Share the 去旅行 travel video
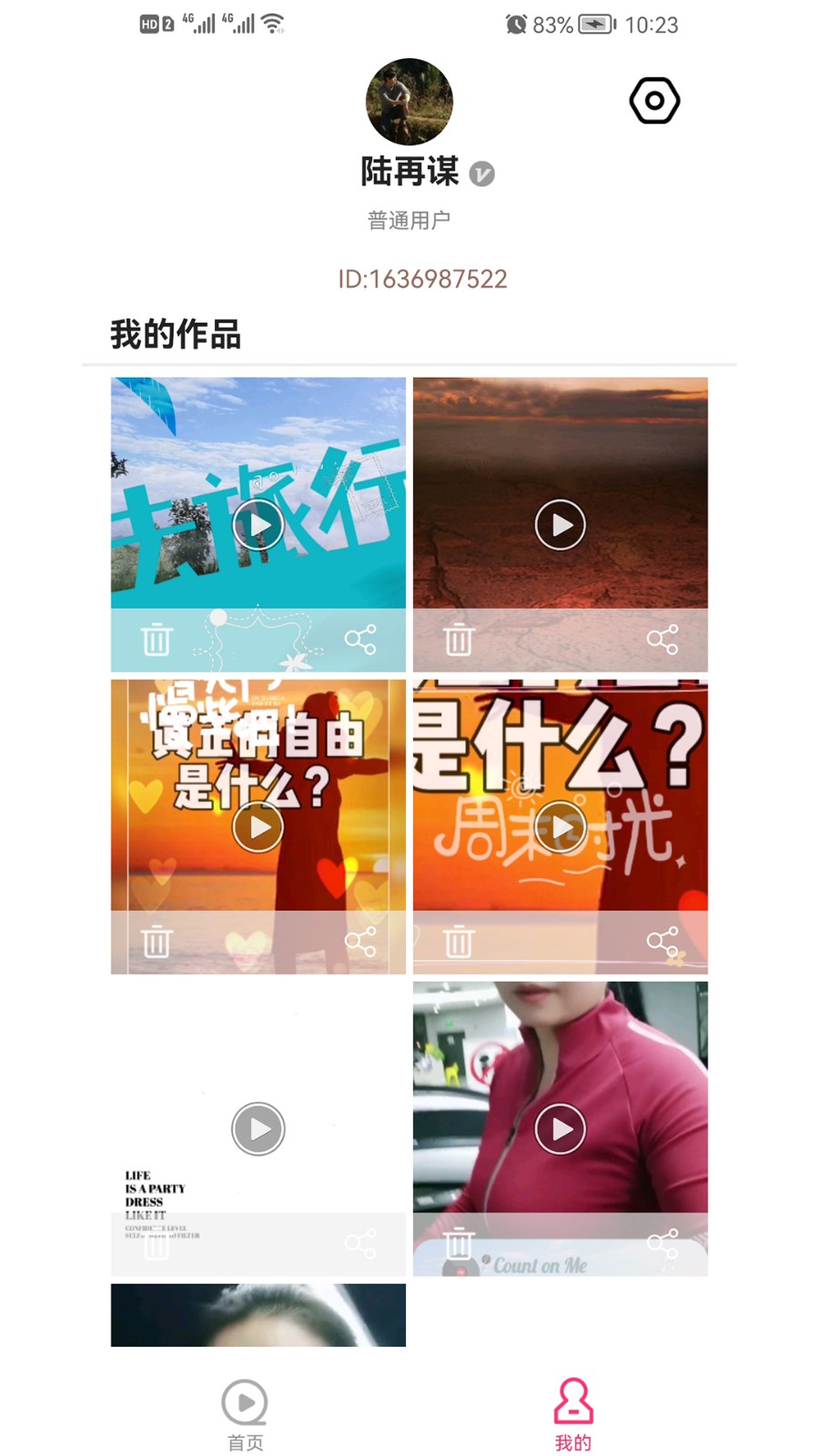Viewport: 819px width, 1456px height. 362,639
